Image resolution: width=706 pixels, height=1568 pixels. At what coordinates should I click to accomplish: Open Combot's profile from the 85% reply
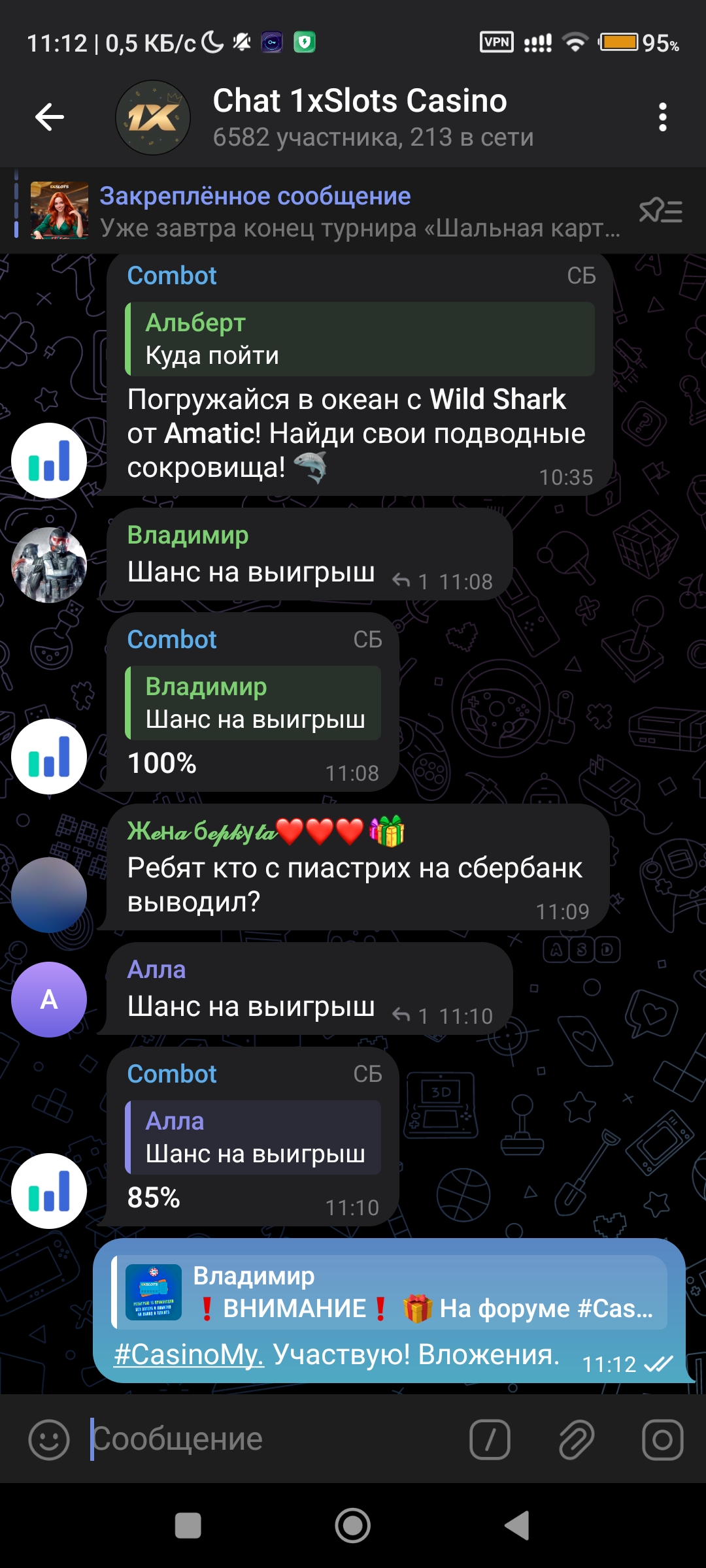click(x=49, y=1191)
